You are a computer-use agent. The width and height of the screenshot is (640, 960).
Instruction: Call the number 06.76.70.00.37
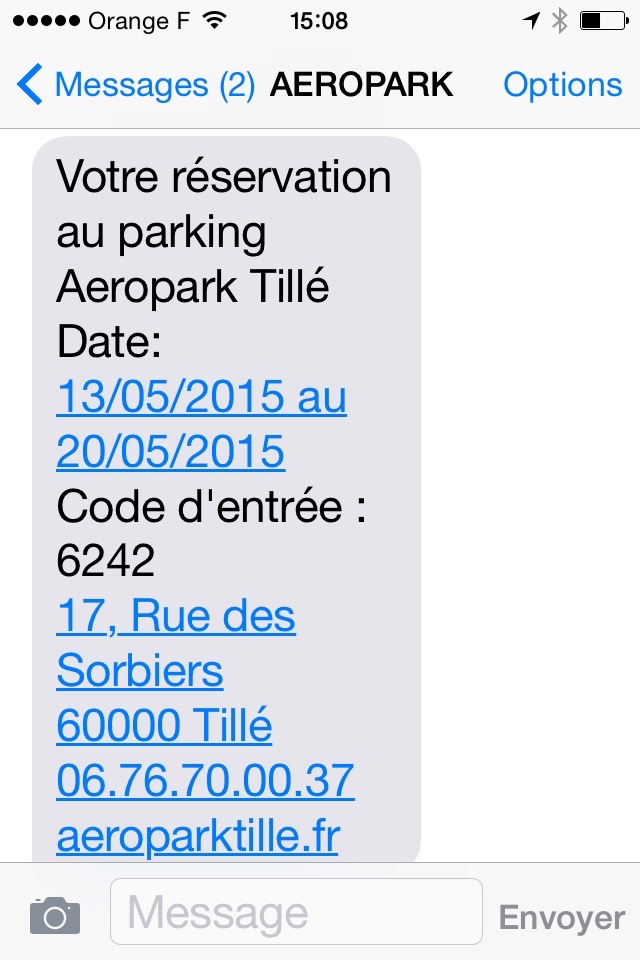pos(205,781)
